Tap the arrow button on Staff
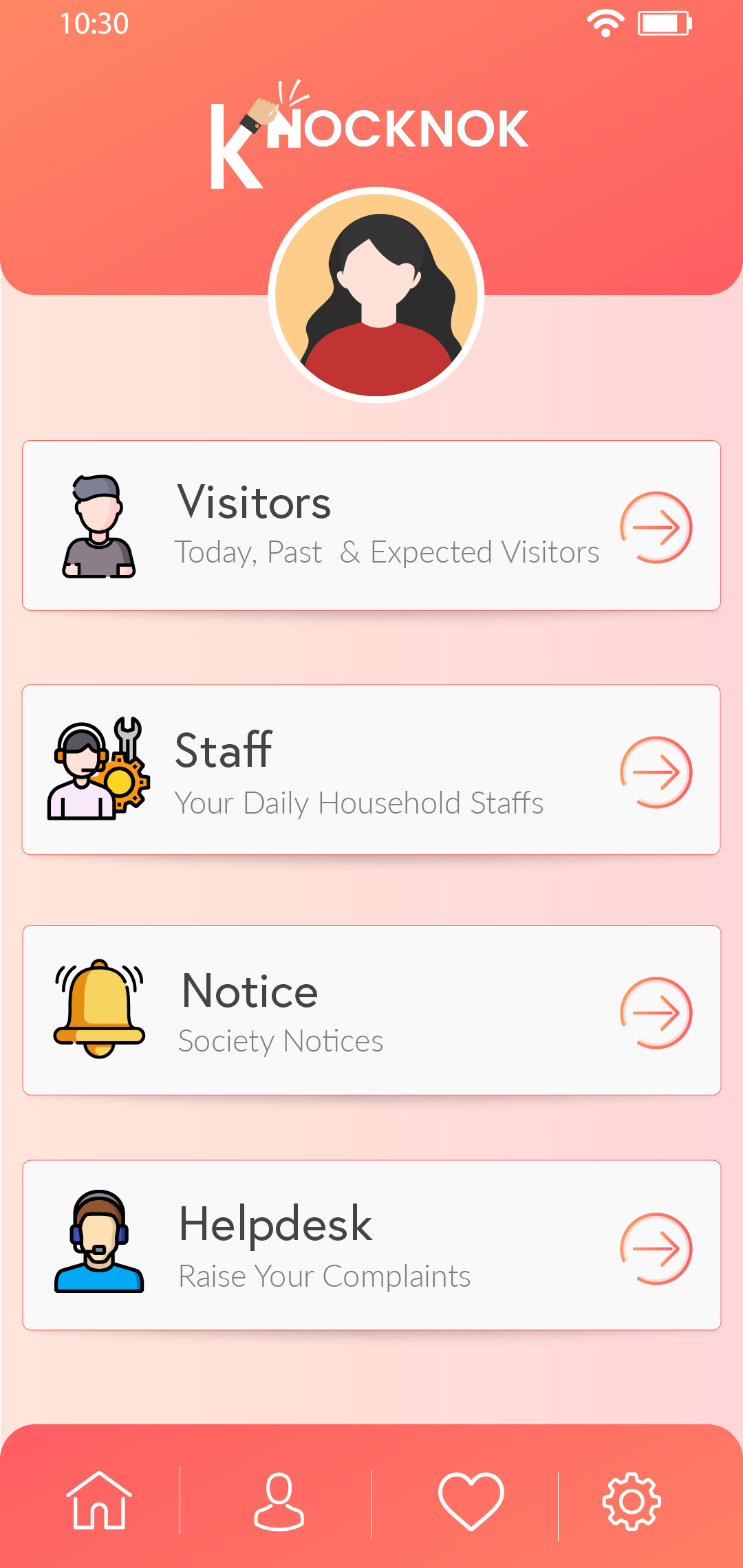 (x=656, y=772)
